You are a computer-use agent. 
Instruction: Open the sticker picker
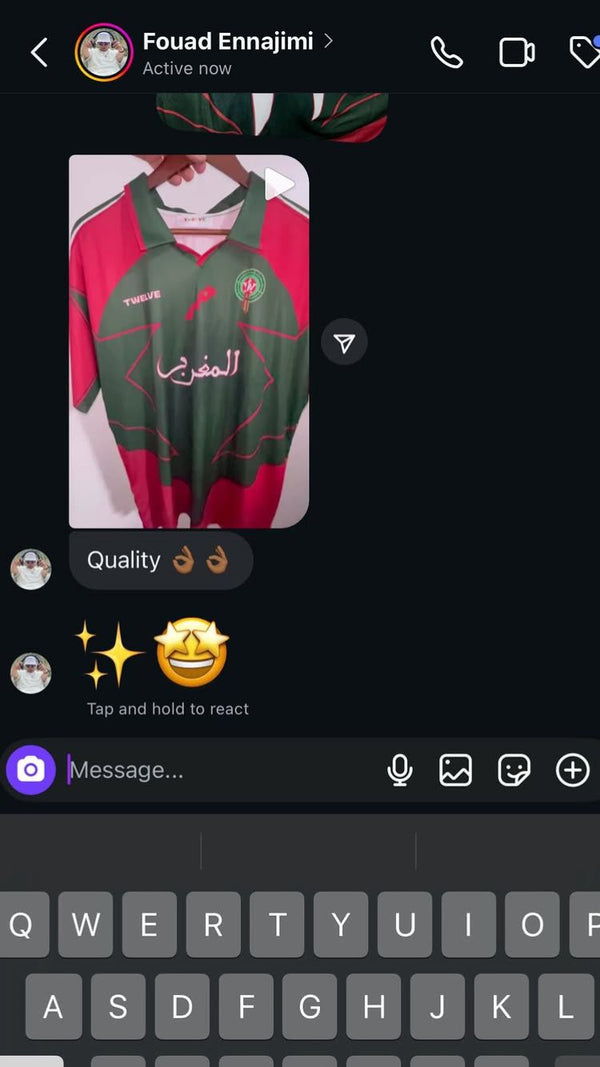(x=514, y=770)
